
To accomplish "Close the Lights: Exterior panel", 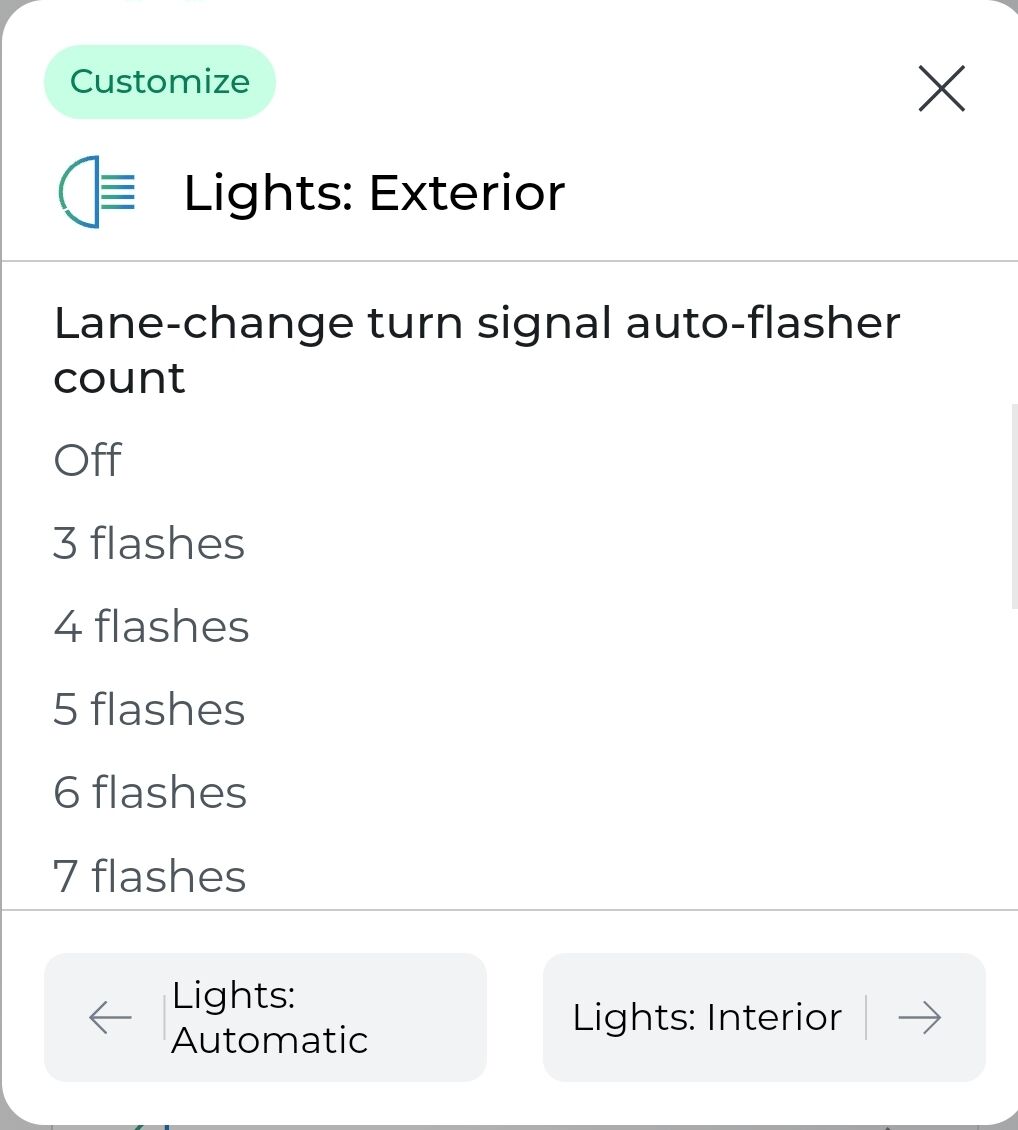I will click(941, 89).
